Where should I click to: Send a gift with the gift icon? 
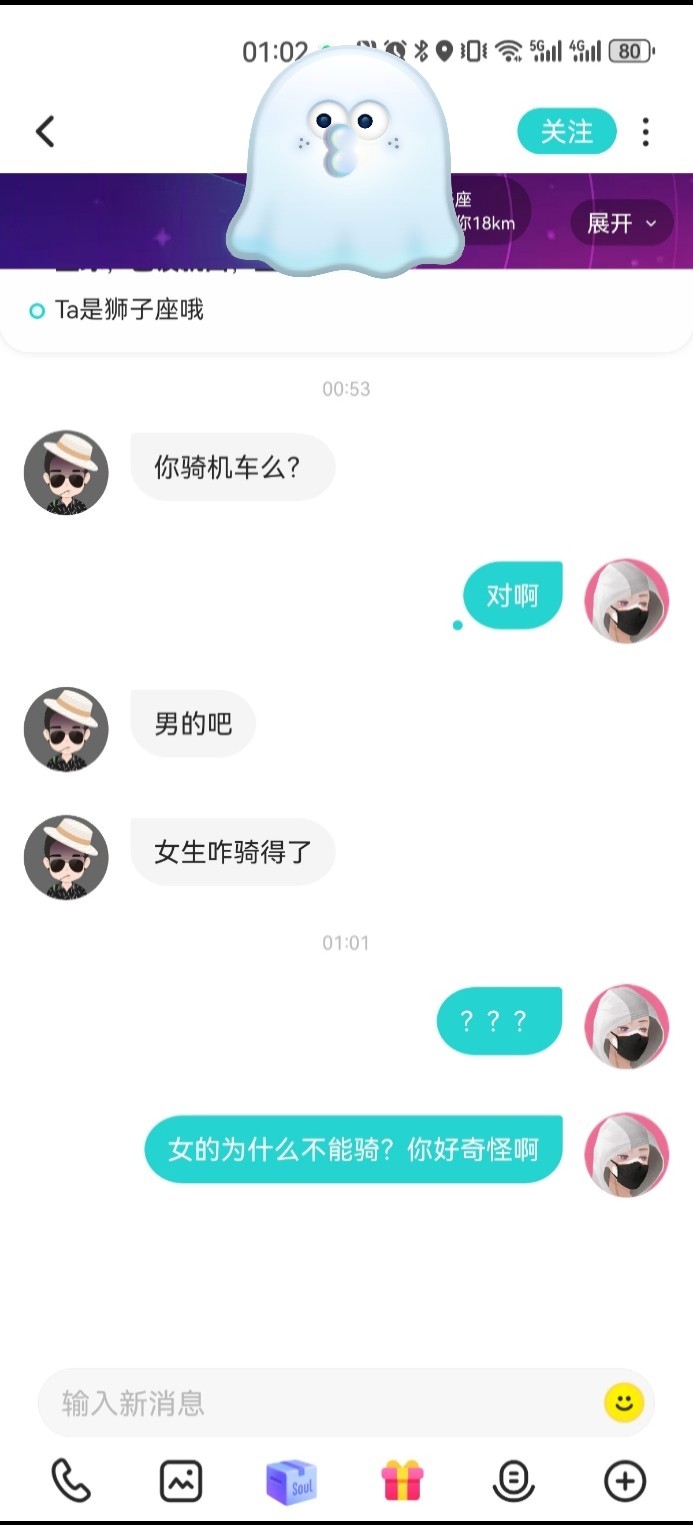click(x=403, y=1481)
